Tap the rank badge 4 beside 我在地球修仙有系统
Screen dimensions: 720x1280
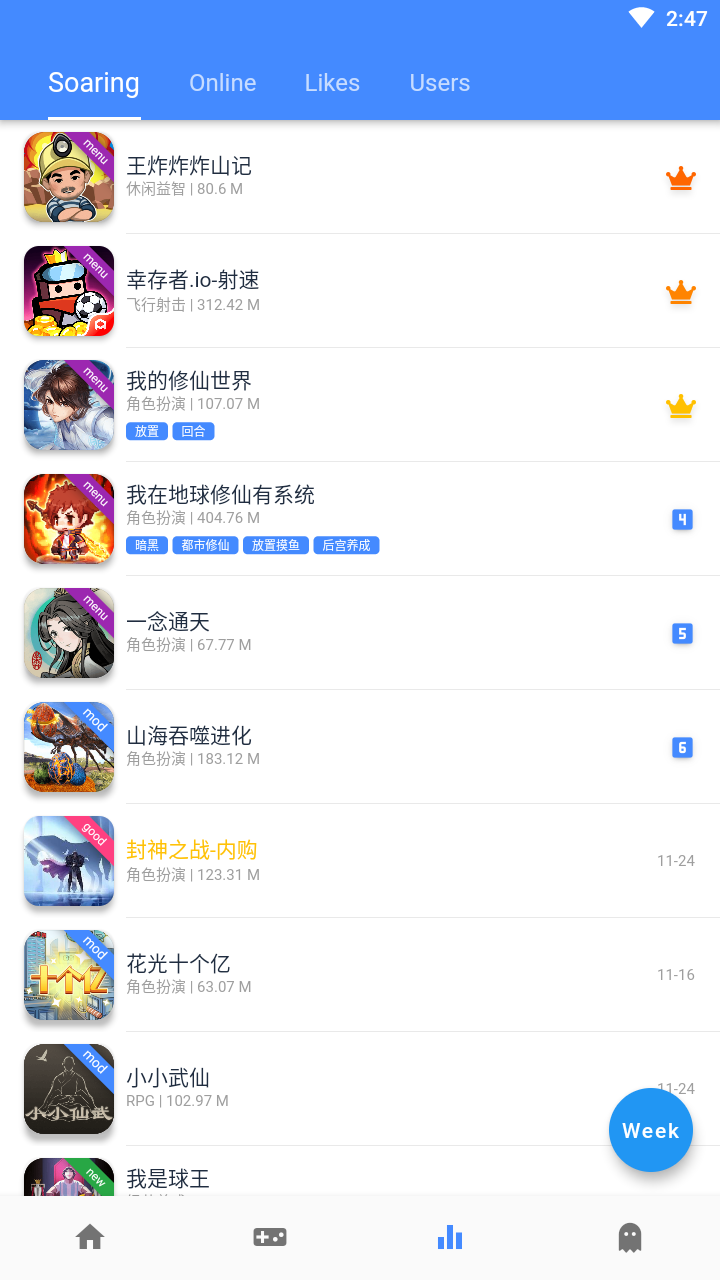click(682, 519)
